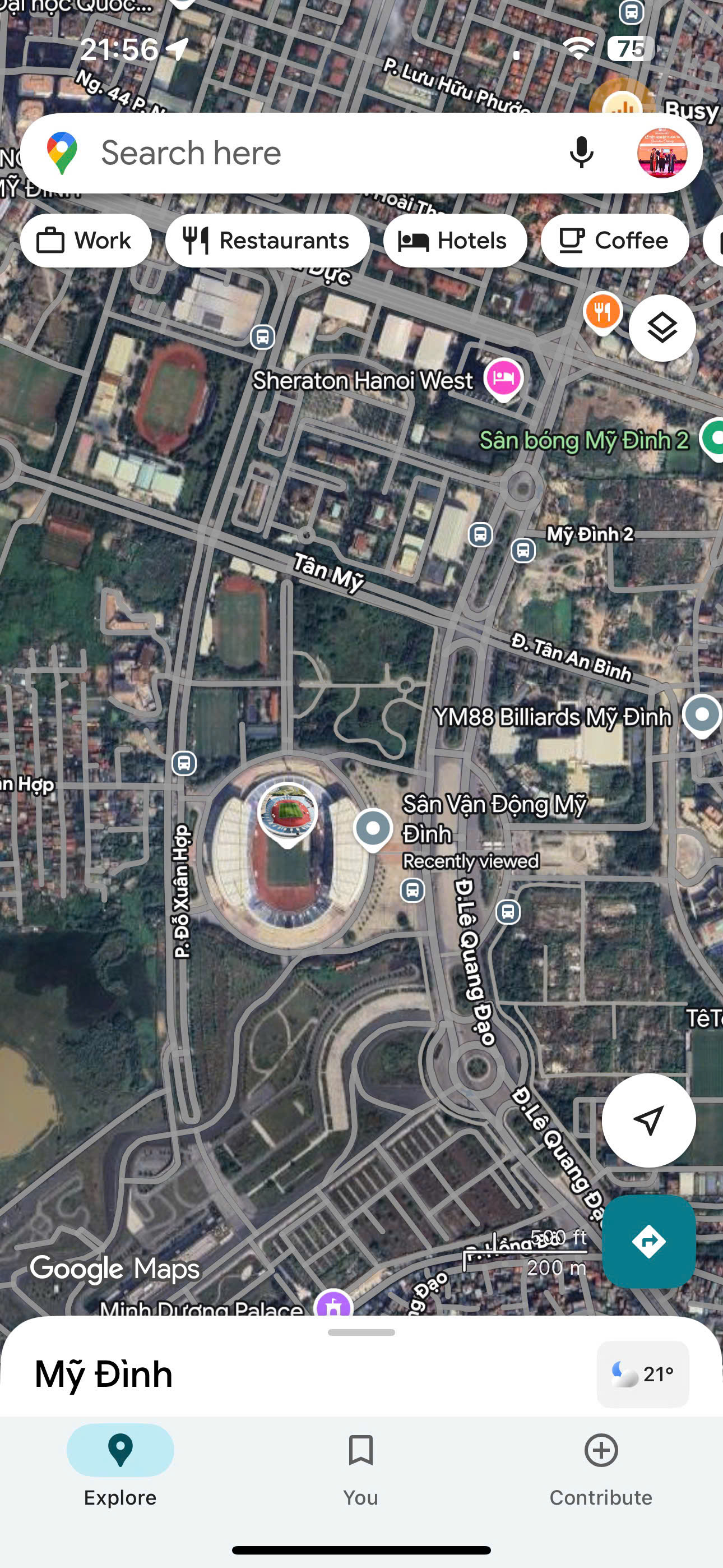Tap the Mỹ Đình 2 bus stop icon

pos(523,550)
